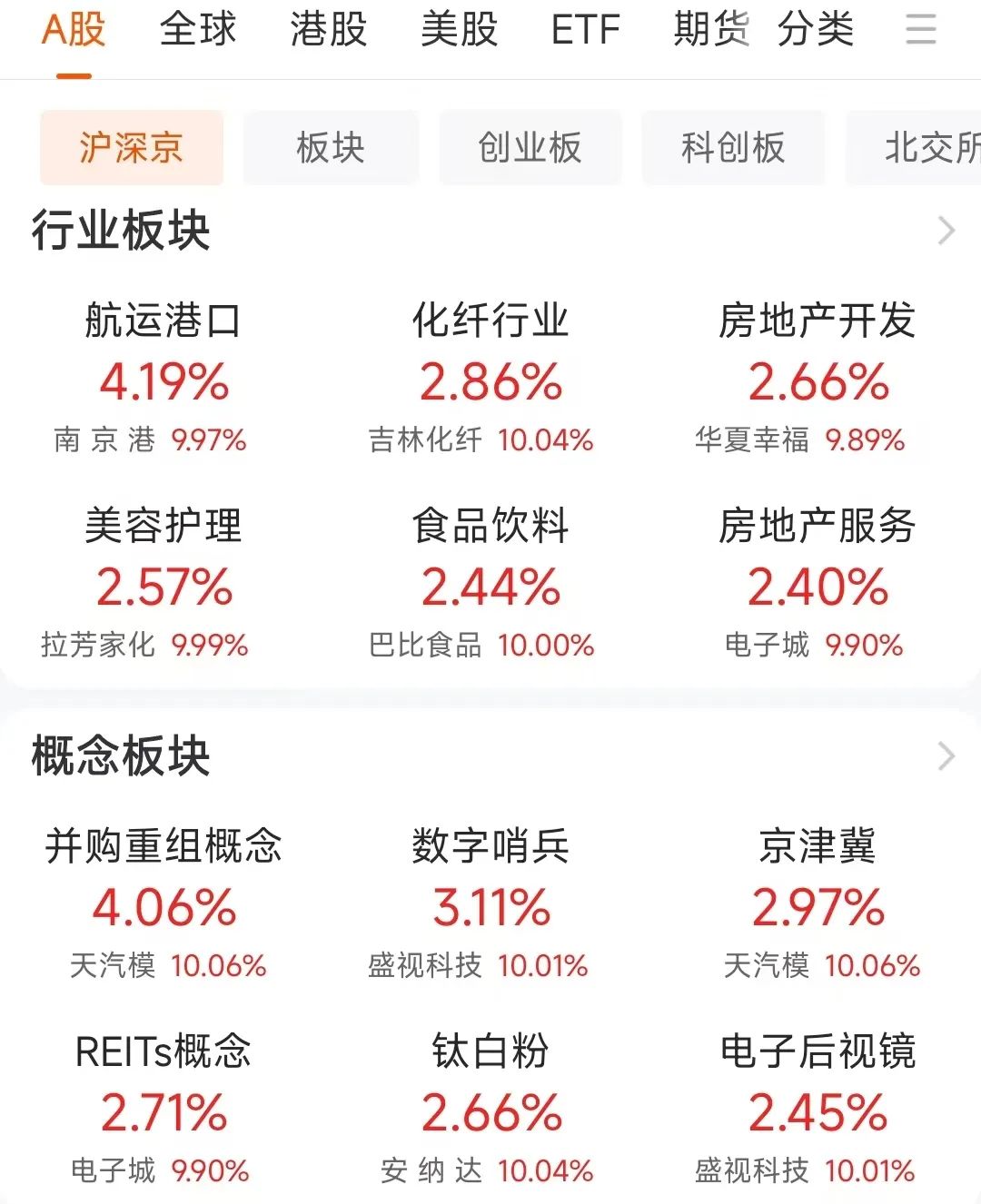
Task: Open the 航运港口 sector card
Action: [163, 379]
